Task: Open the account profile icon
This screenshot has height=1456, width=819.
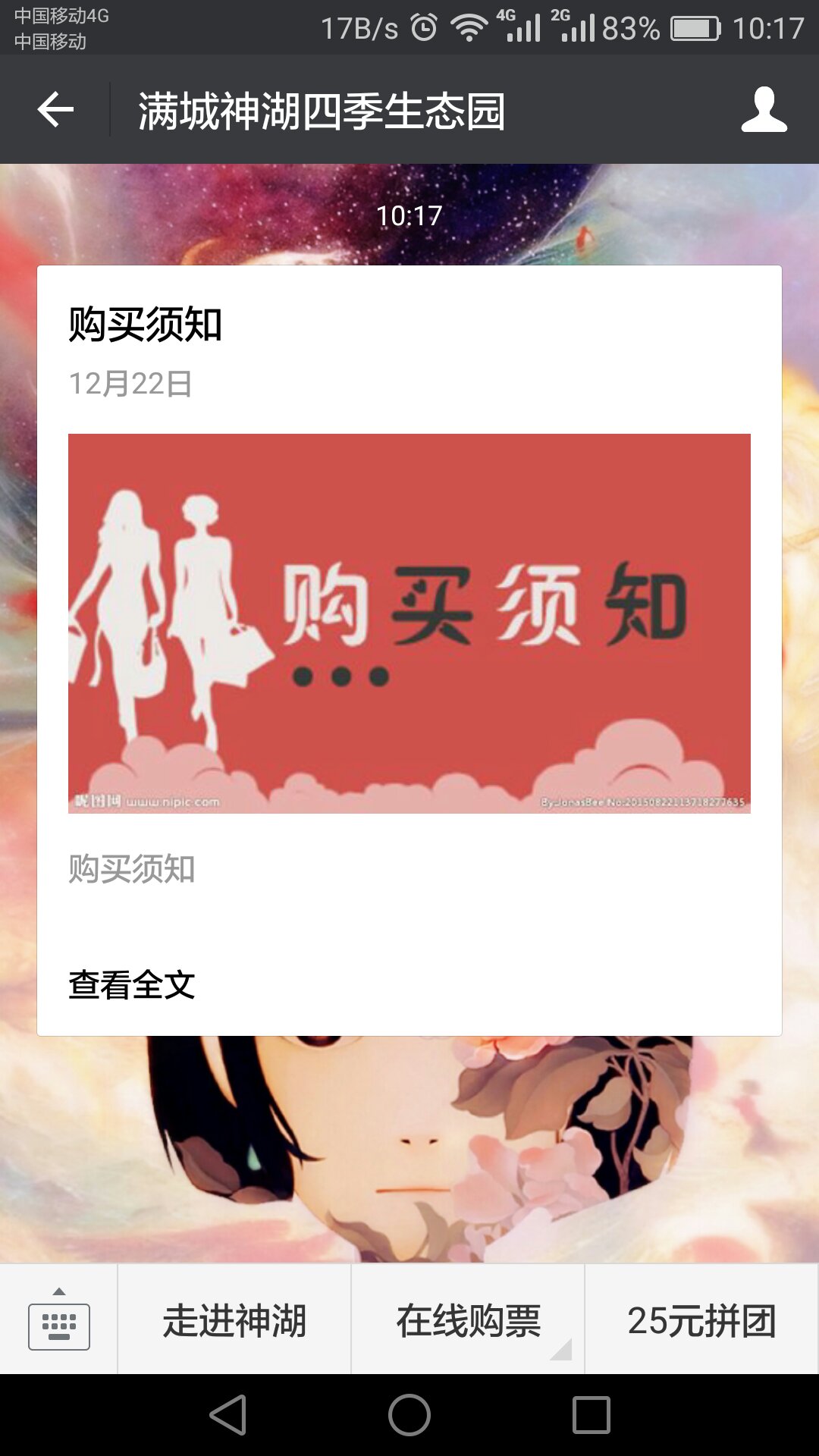Action: 764,110
